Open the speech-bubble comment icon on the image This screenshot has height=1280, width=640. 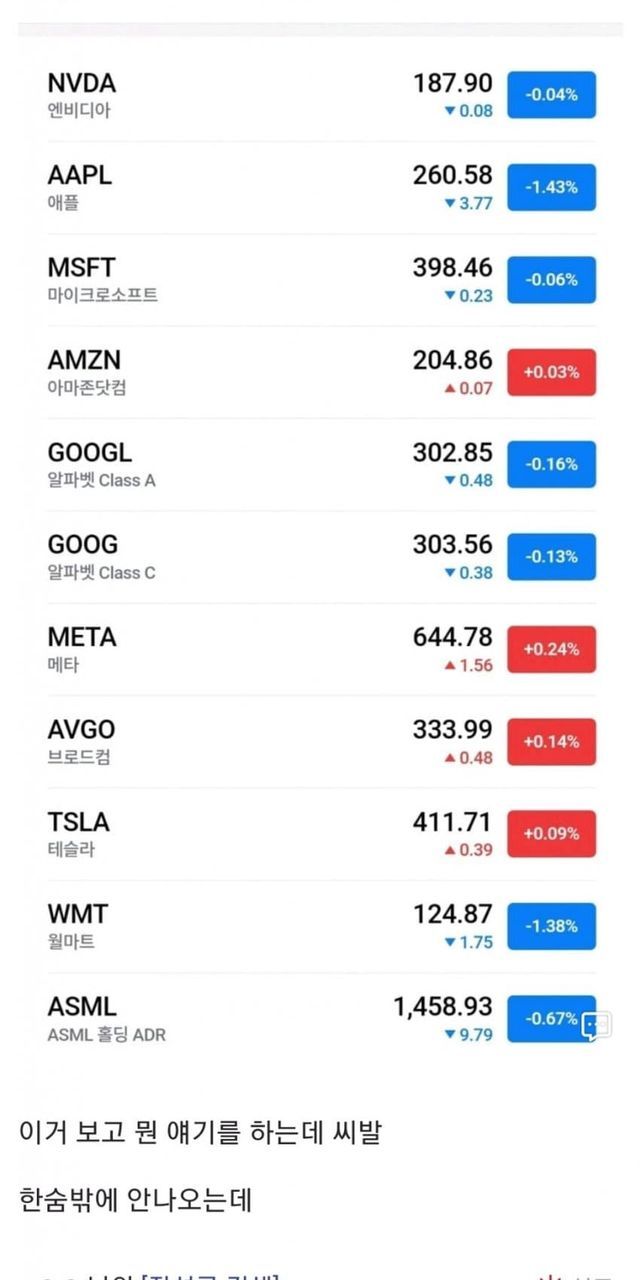[x=596, y=1025]
